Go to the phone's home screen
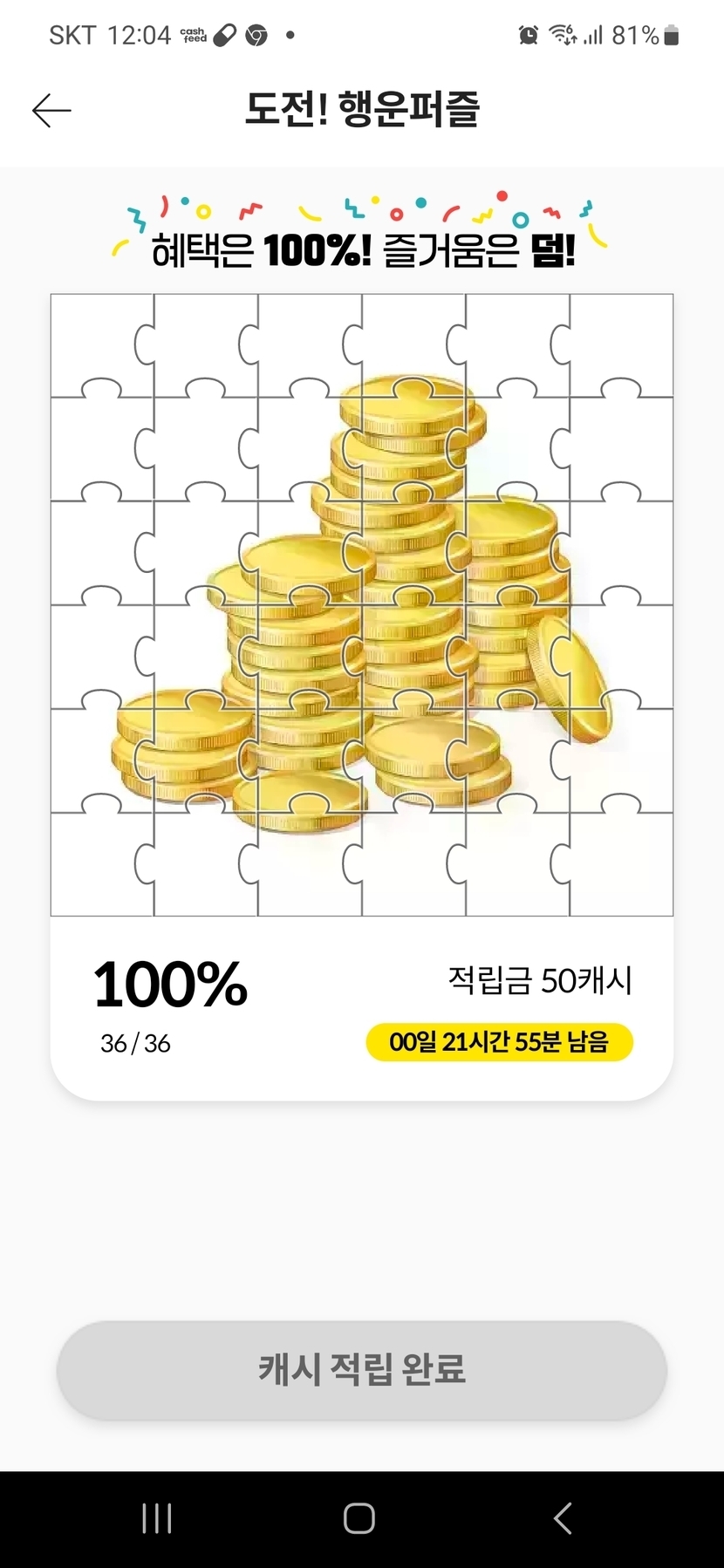This screenshot has width=724, height=1568. pyautogui.click(x=359, y=1518)
